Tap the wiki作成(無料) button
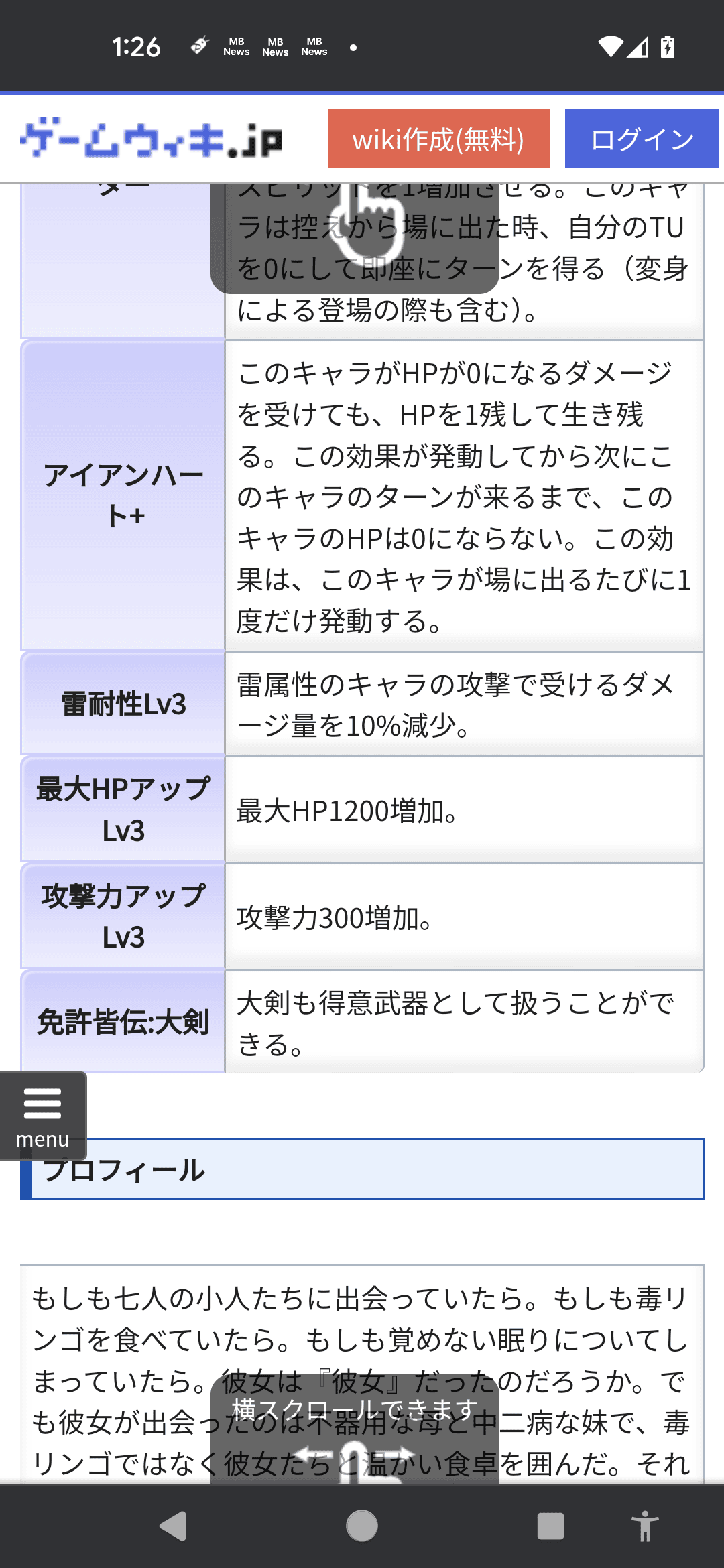 coord(438,139)
